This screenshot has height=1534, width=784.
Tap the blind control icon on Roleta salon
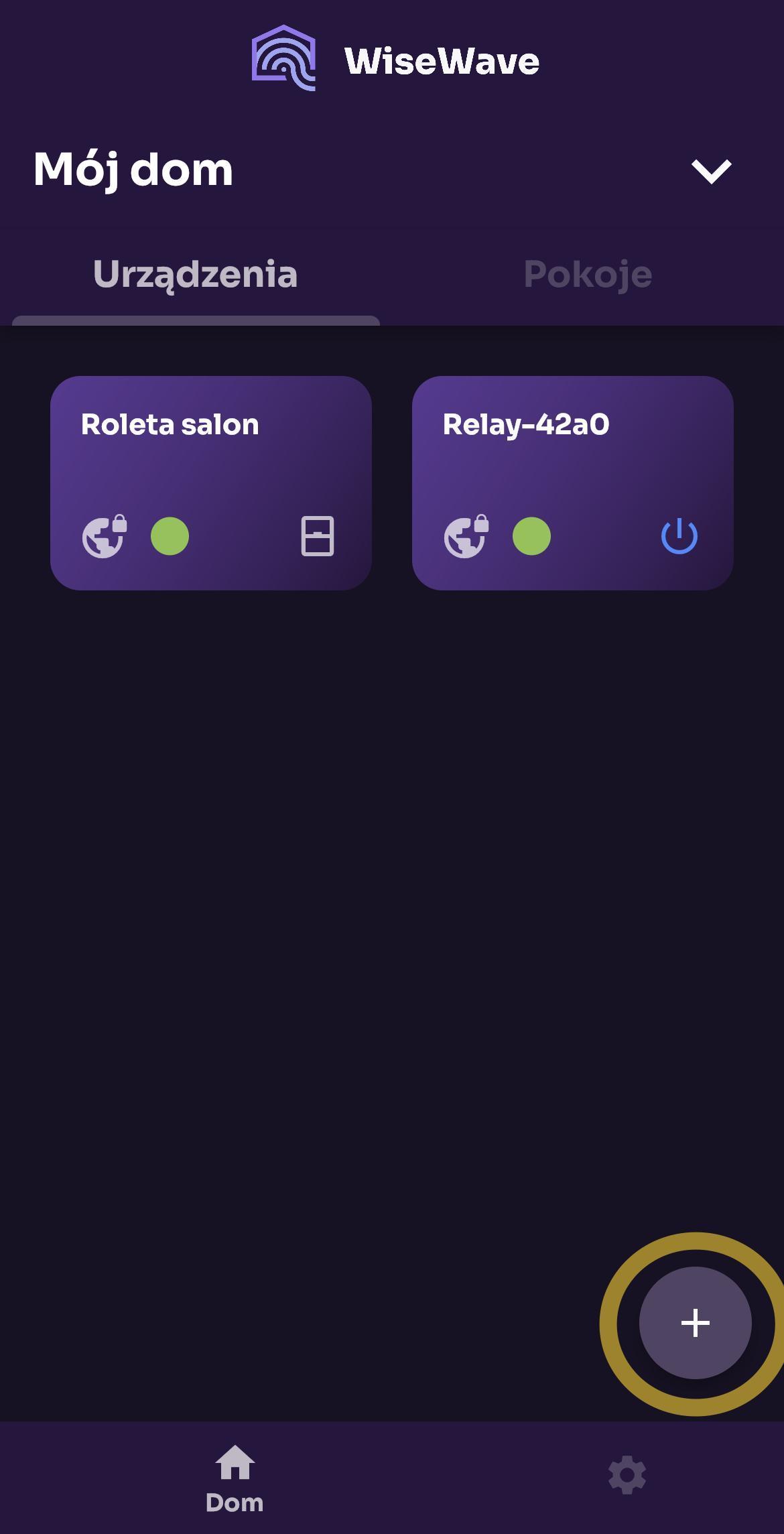point(318,536)
